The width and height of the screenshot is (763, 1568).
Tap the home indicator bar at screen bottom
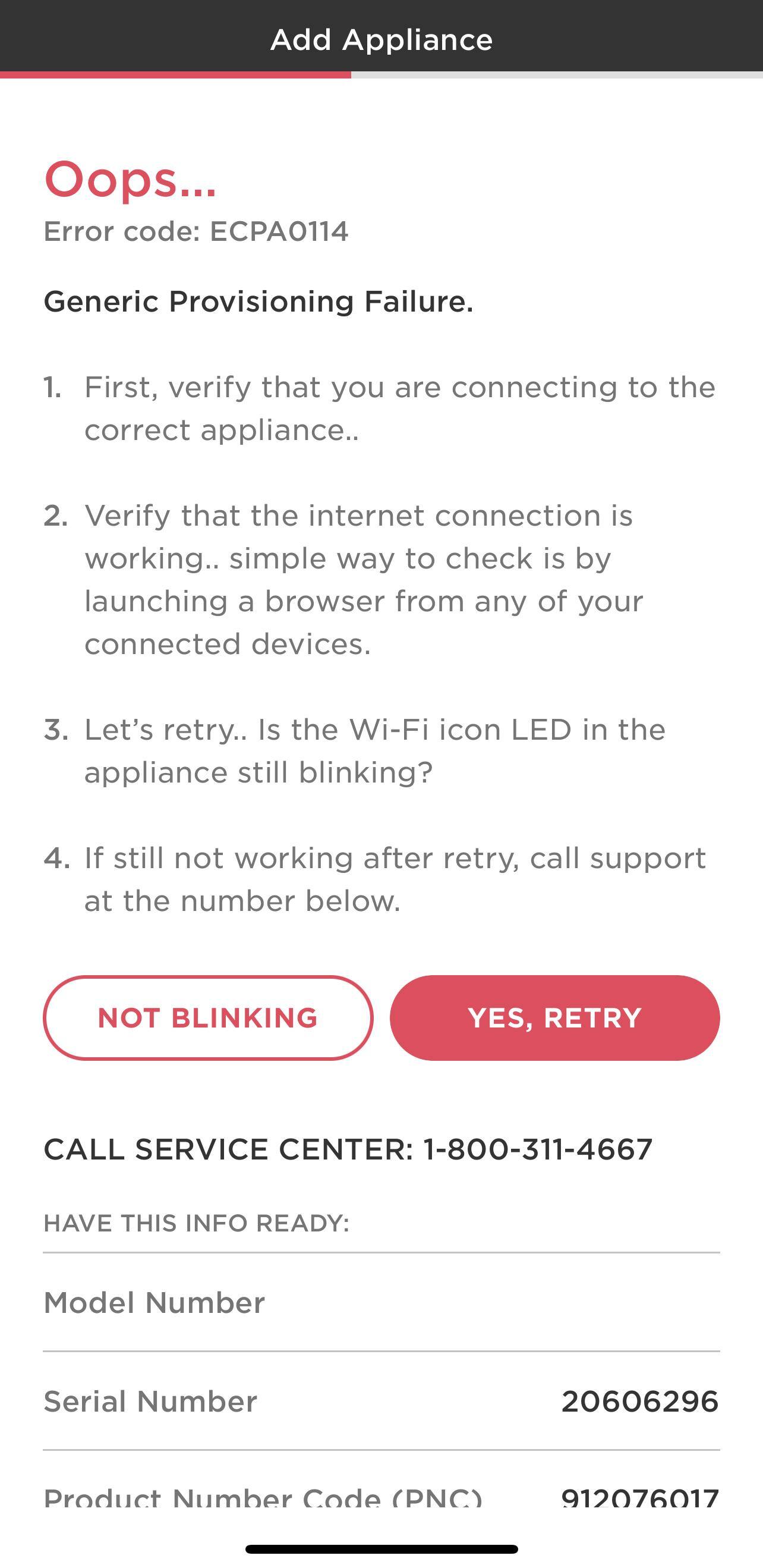click(381, 1550)
